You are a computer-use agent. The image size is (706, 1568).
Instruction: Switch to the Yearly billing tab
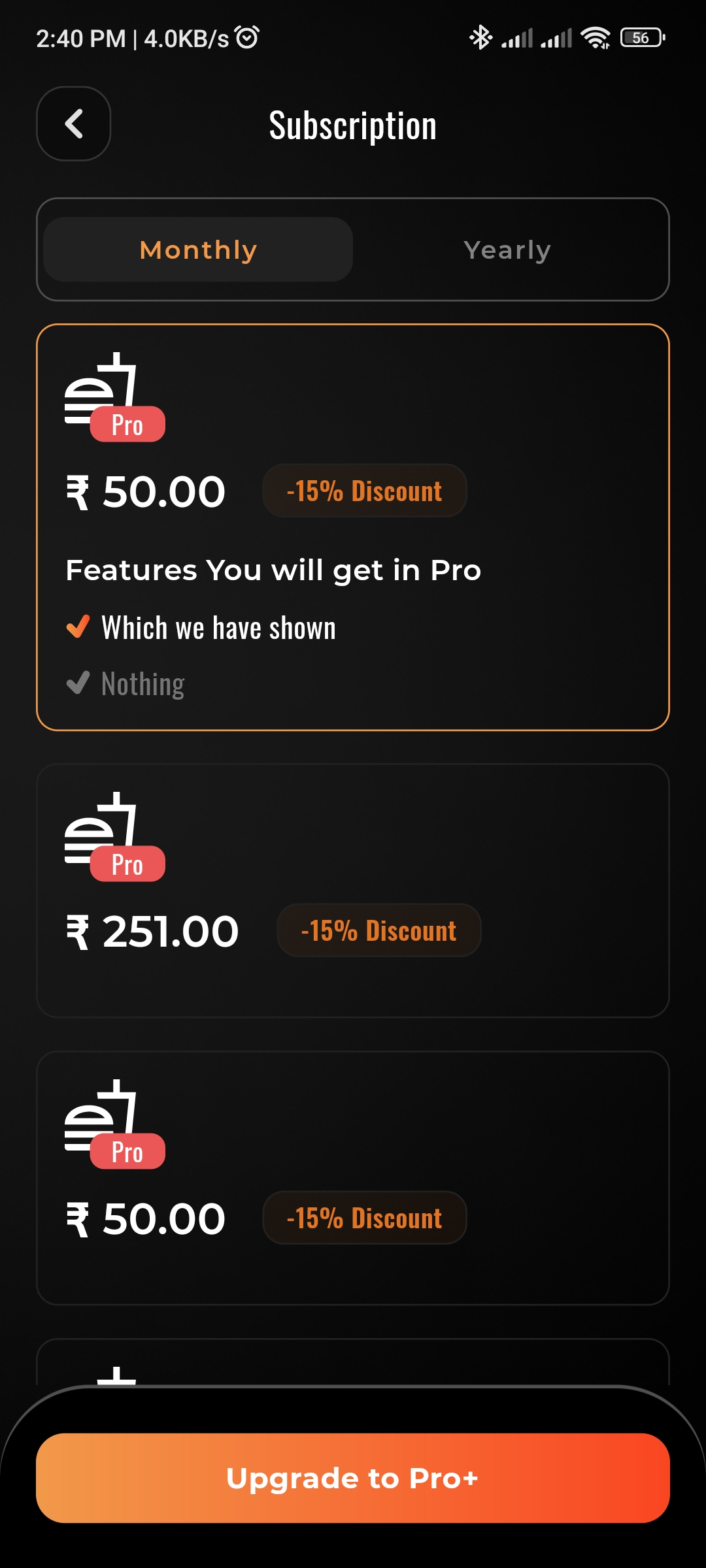click(x=507, y=250)
